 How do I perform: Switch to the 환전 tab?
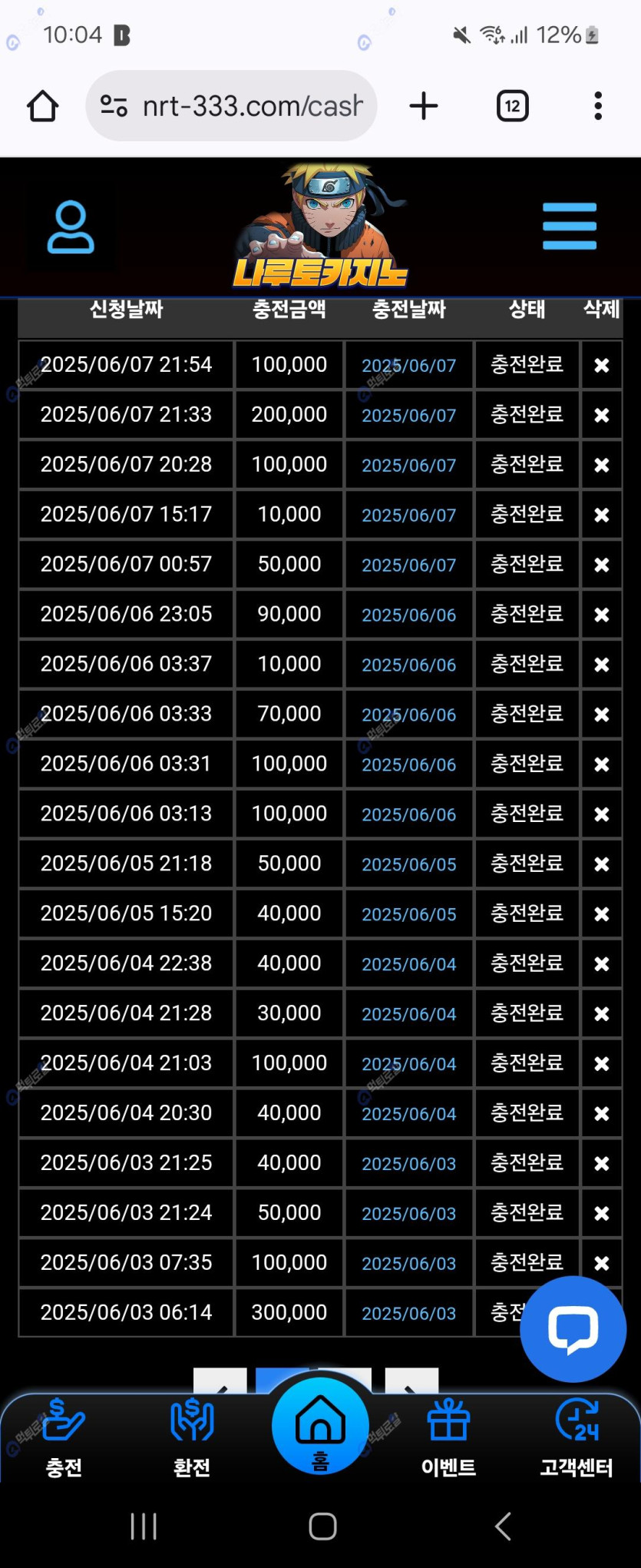pos(192,1438)
